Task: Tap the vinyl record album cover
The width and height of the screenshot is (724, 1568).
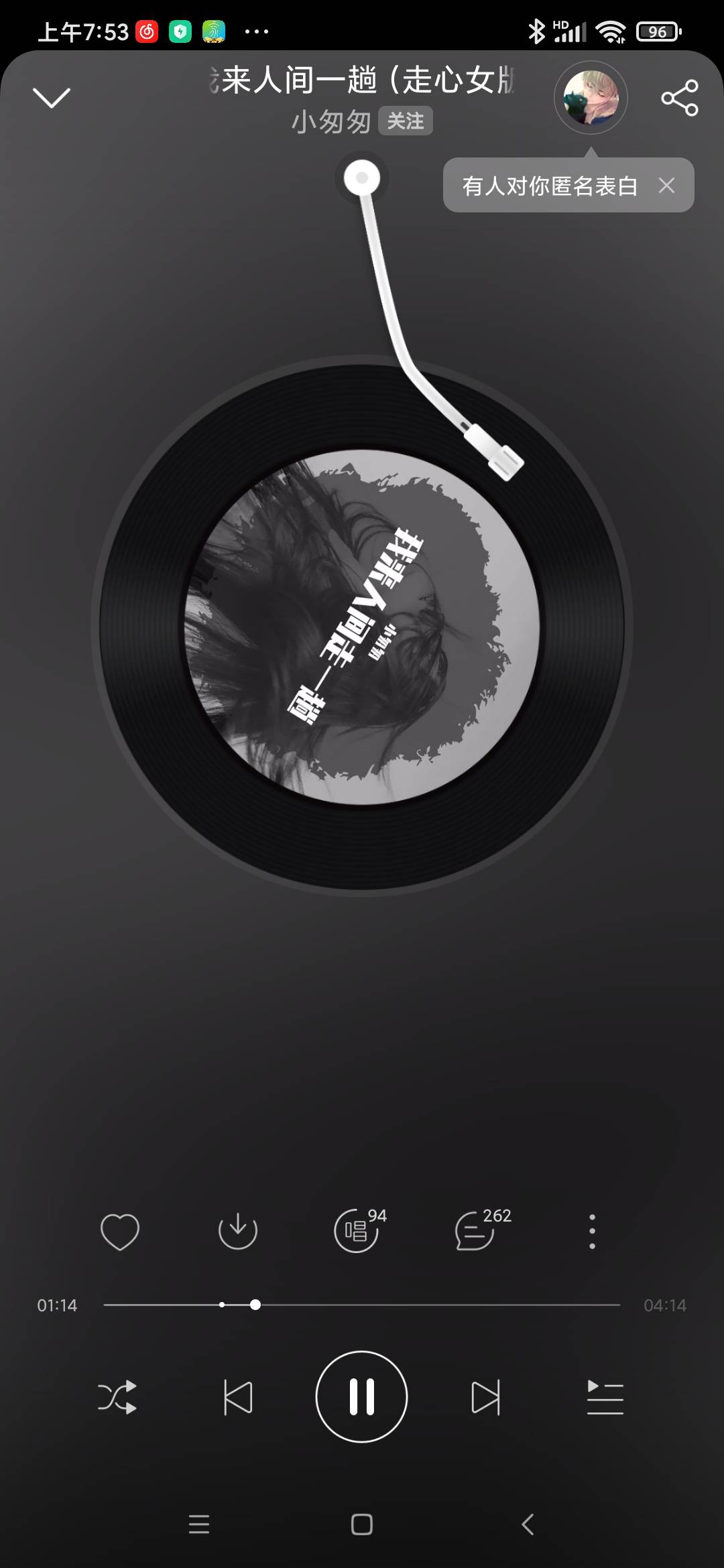Action: [362, 627]
